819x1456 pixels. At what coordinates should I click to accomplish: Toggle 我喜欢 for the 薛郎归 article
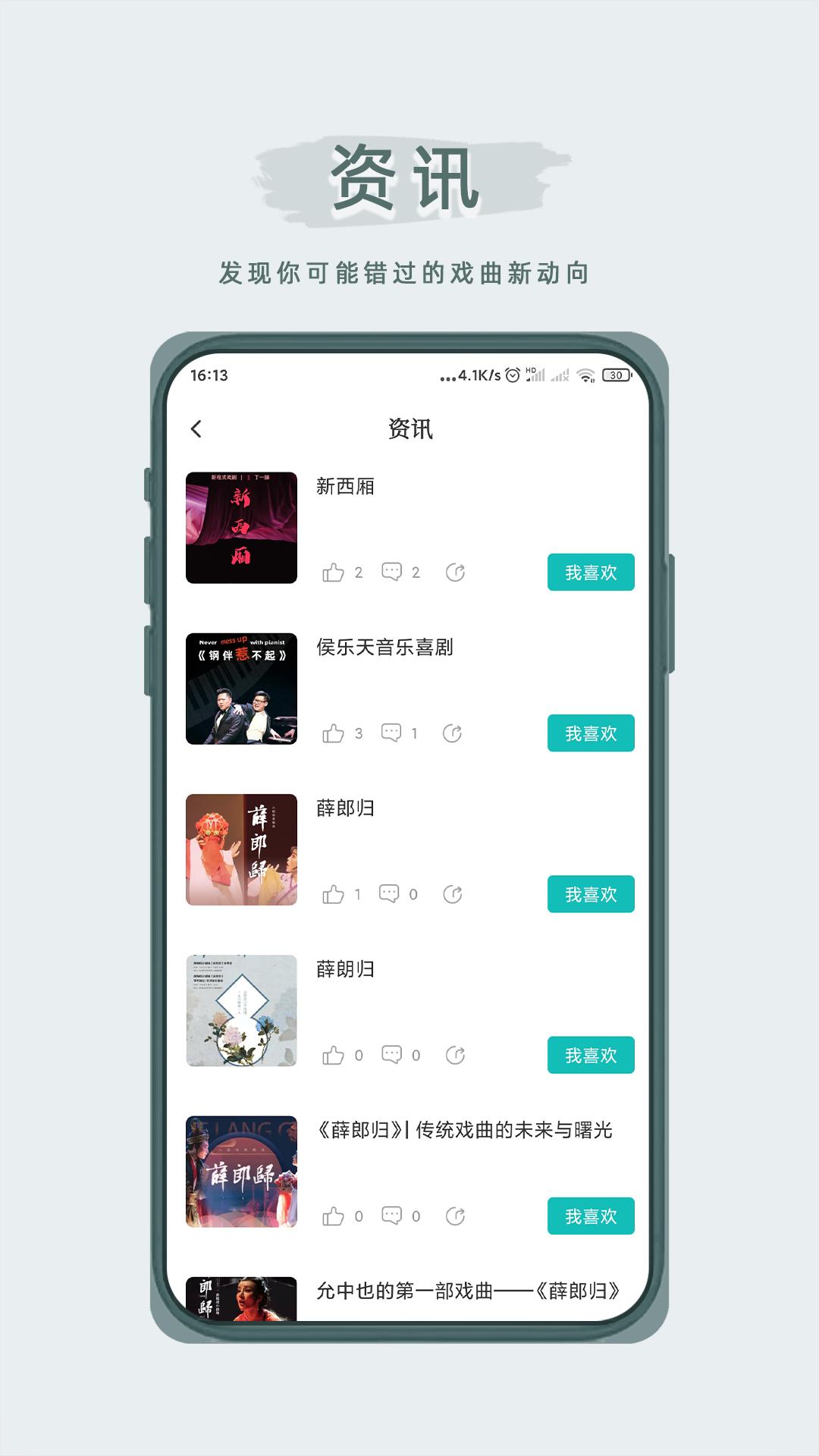(x=591, y=895)
